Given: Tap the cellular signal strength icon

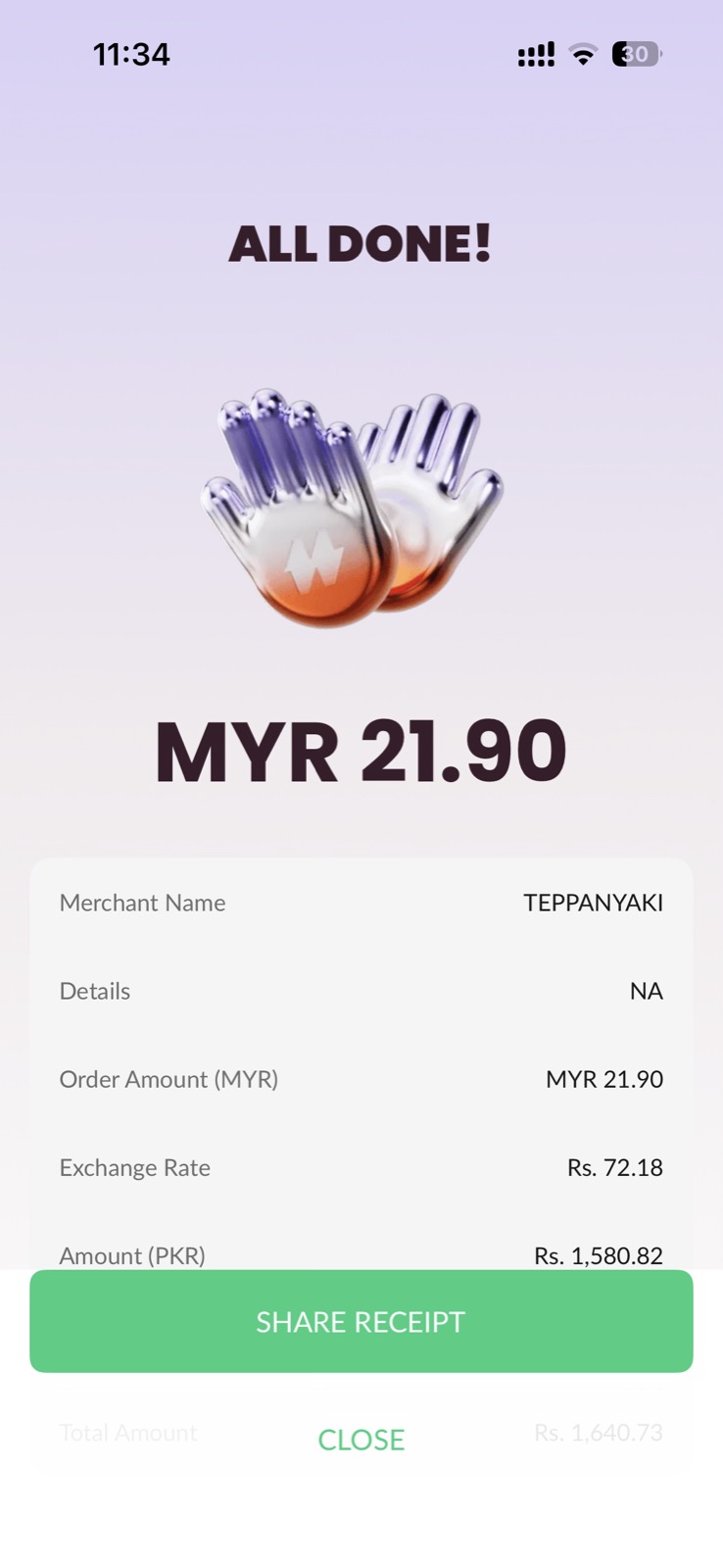Looking at the screenshot, I should pos(535,54).
